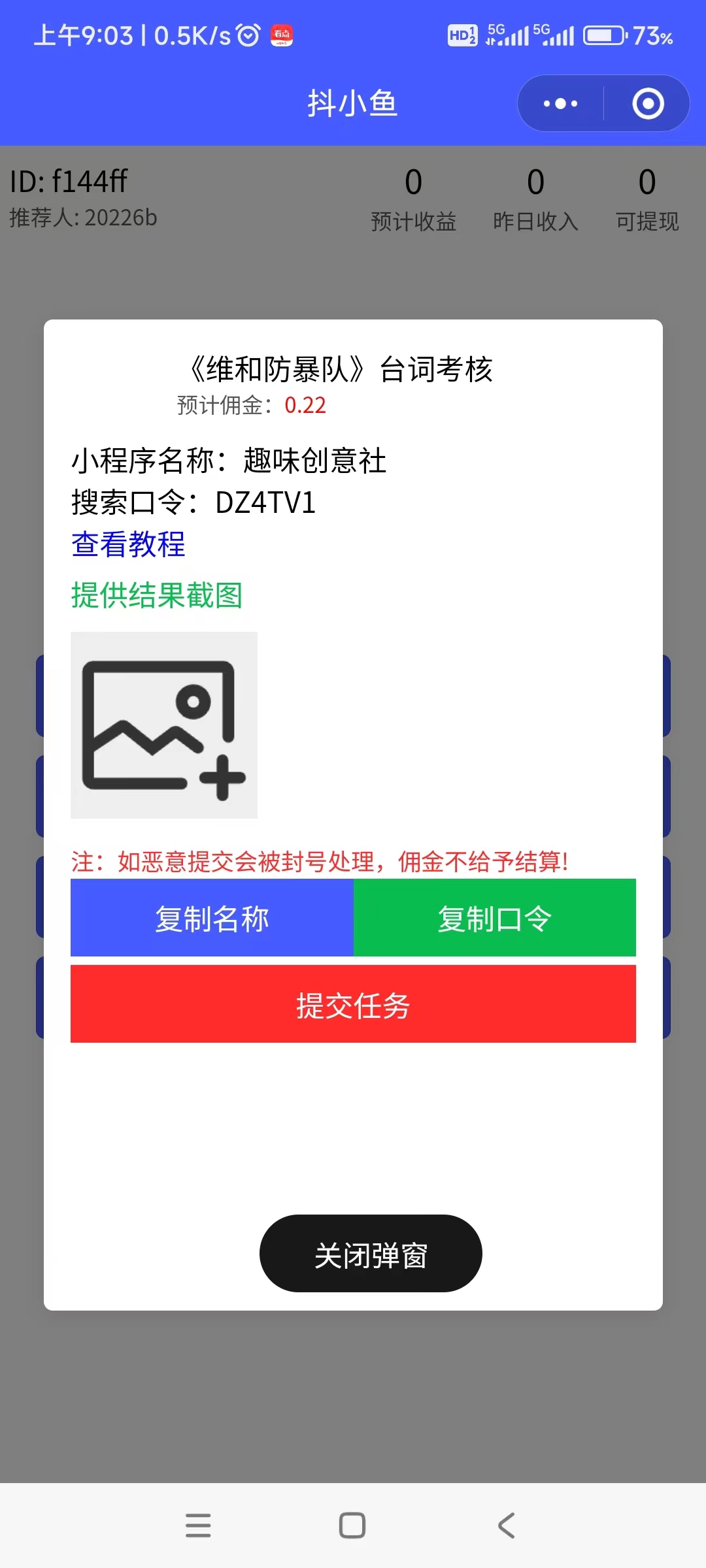Open recent apps from the navigation bar
The height and width of the screenshot is (1568, 706).
(198, 1526)
